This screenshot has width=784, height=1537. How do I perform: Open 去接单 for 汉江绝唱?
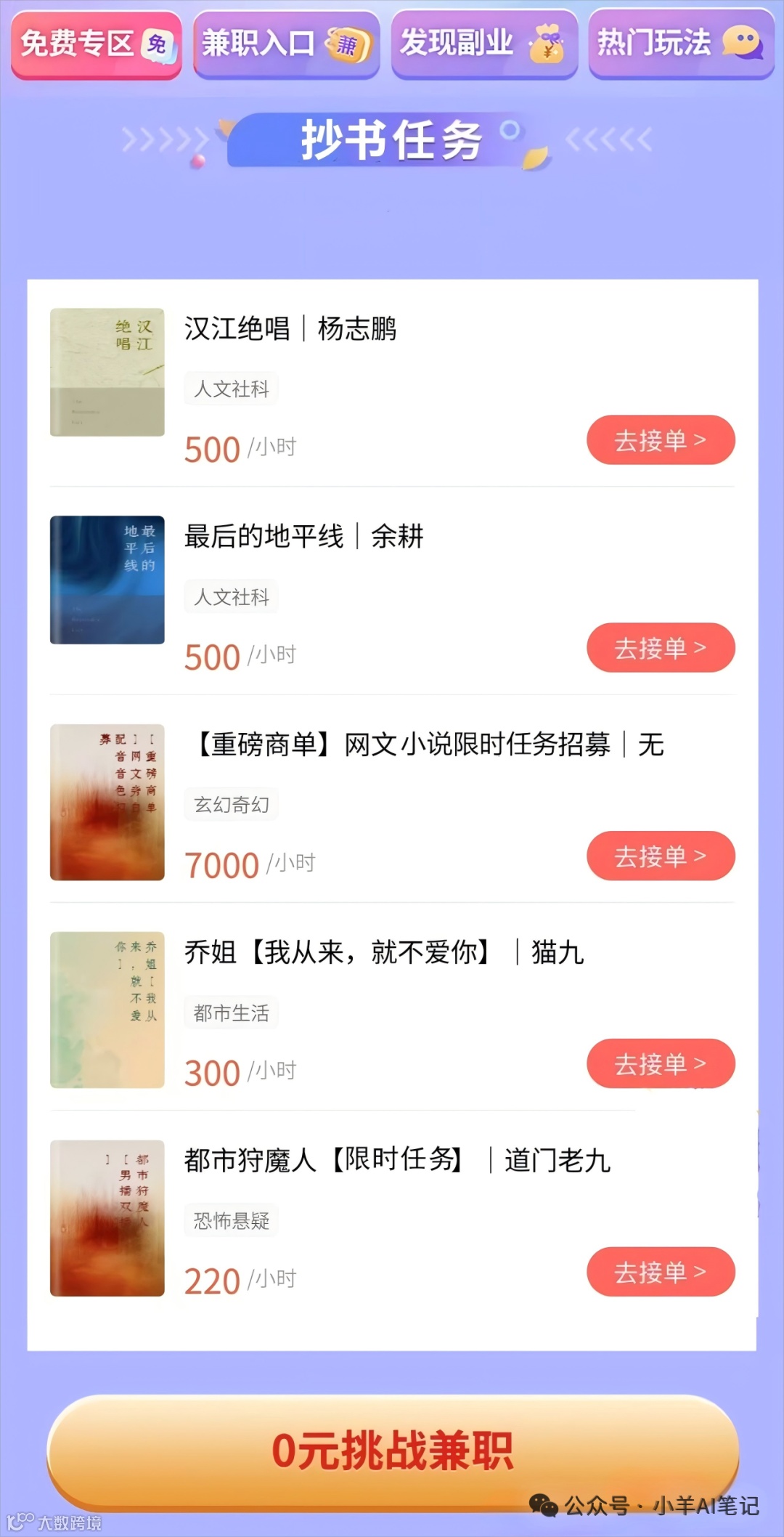(x=660, y=439)
